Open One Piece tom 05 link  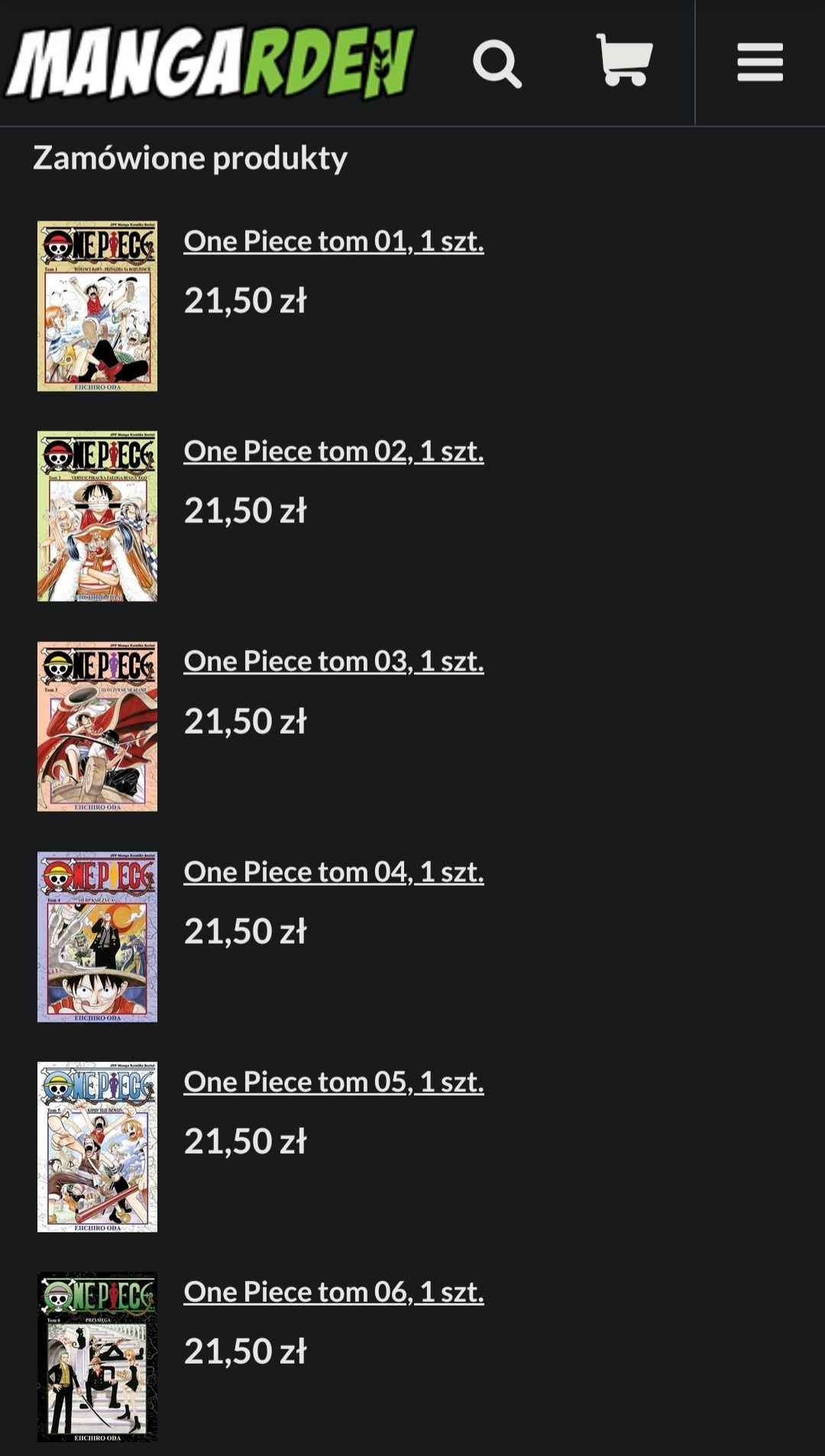pyautogui.click(x=334, y=1082)
